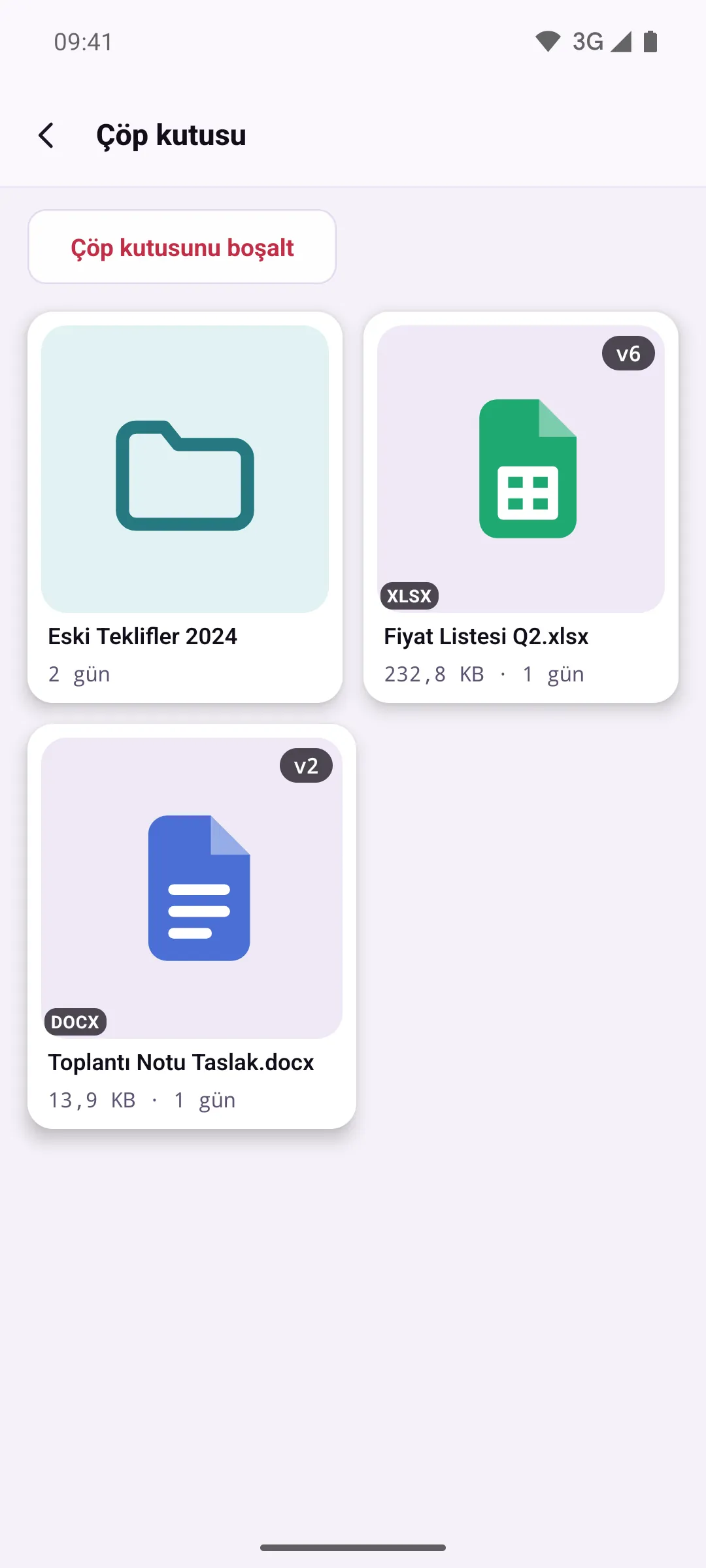706x1568 pixels.
Task: Open the Eski Teklifler 2024 folder
Action: click(x=185, y=508)
